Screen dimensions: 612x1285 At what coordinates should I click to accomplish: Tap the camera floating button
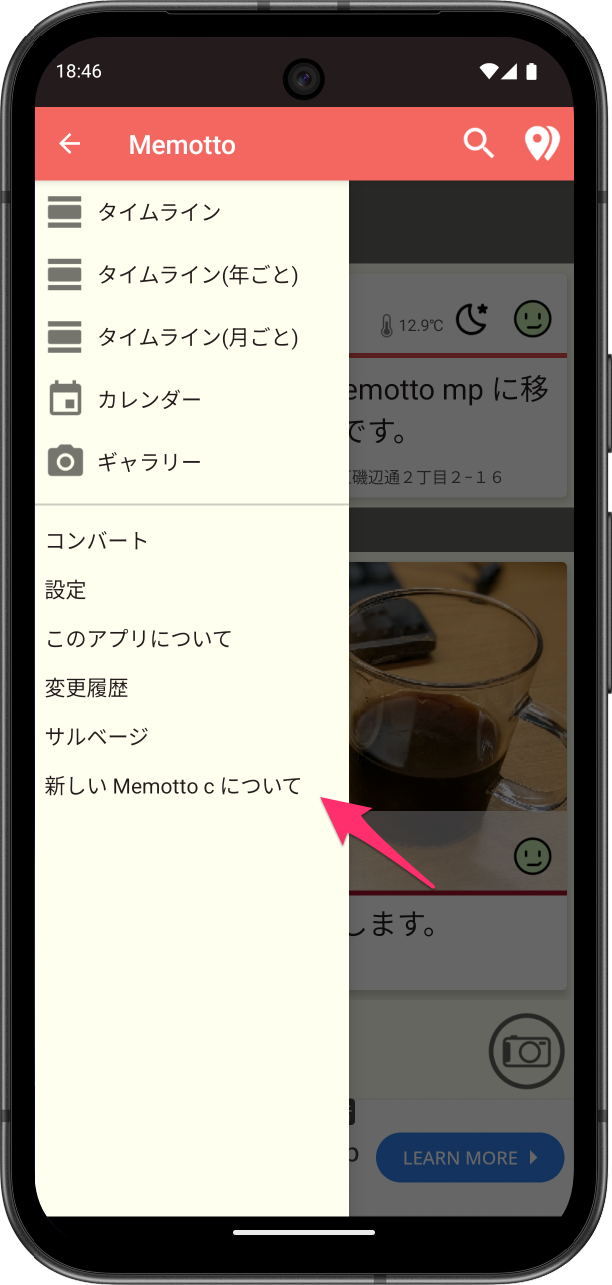tap(527, 1051)
